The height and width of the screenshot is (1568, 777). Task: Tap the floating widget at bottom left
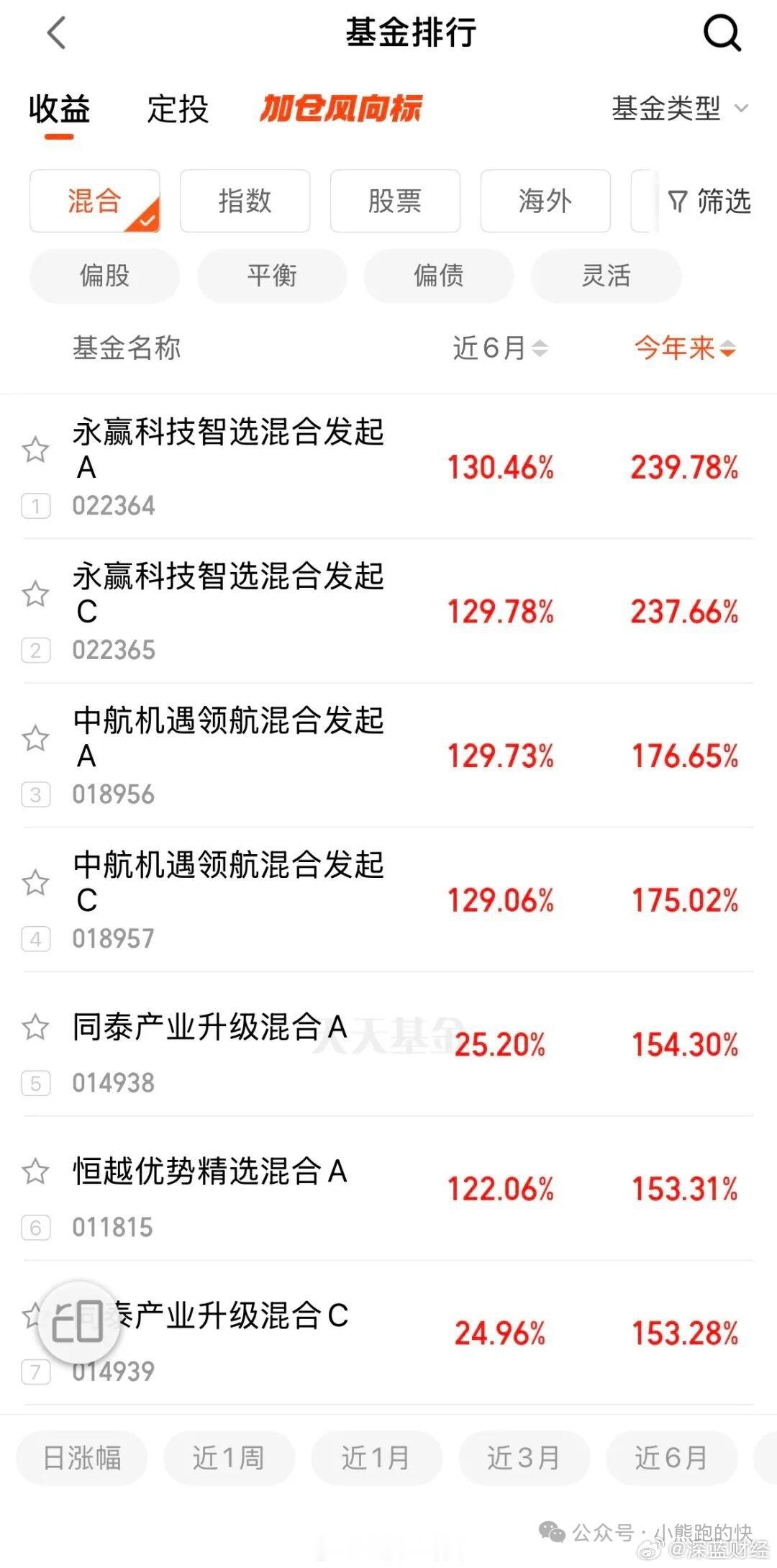81,1323
